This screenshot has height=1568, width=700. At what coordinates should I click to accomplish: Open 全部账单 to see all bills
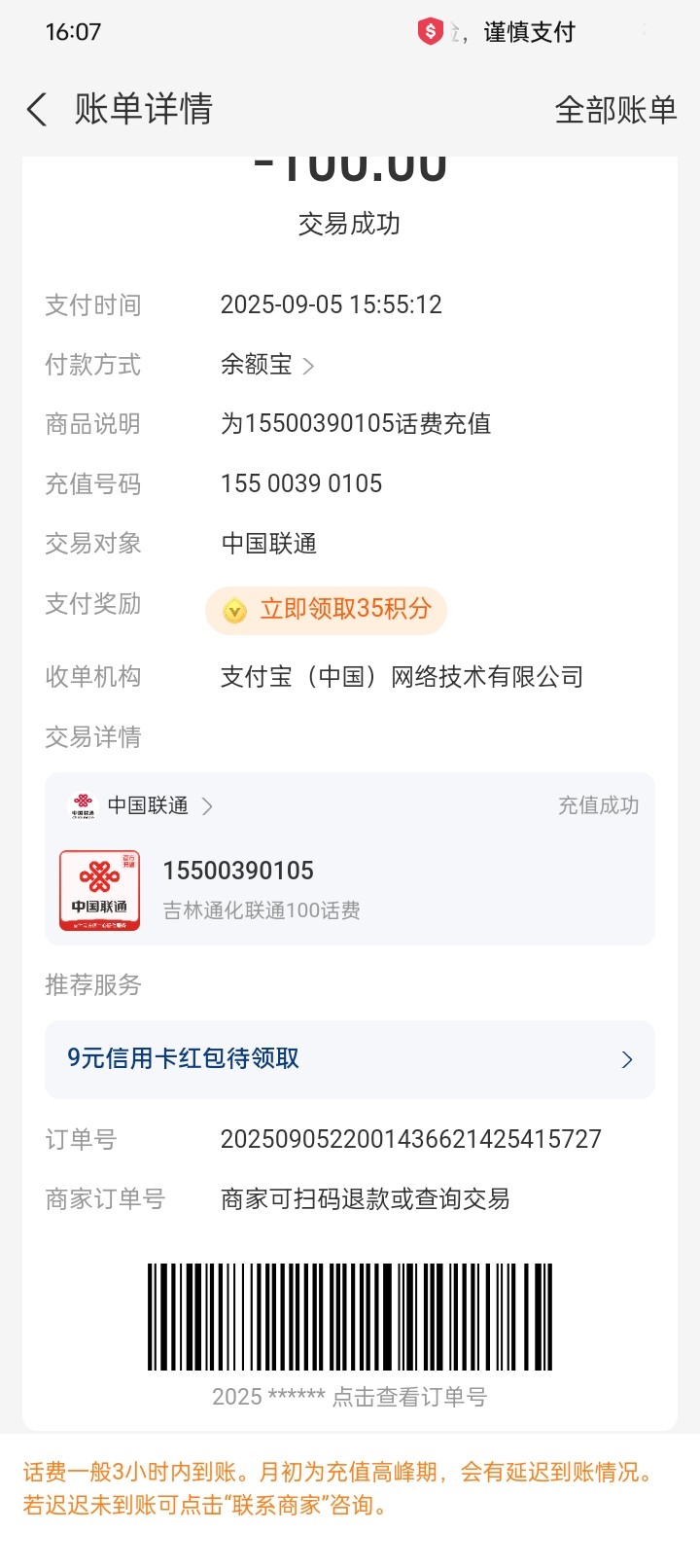point(614,110)
